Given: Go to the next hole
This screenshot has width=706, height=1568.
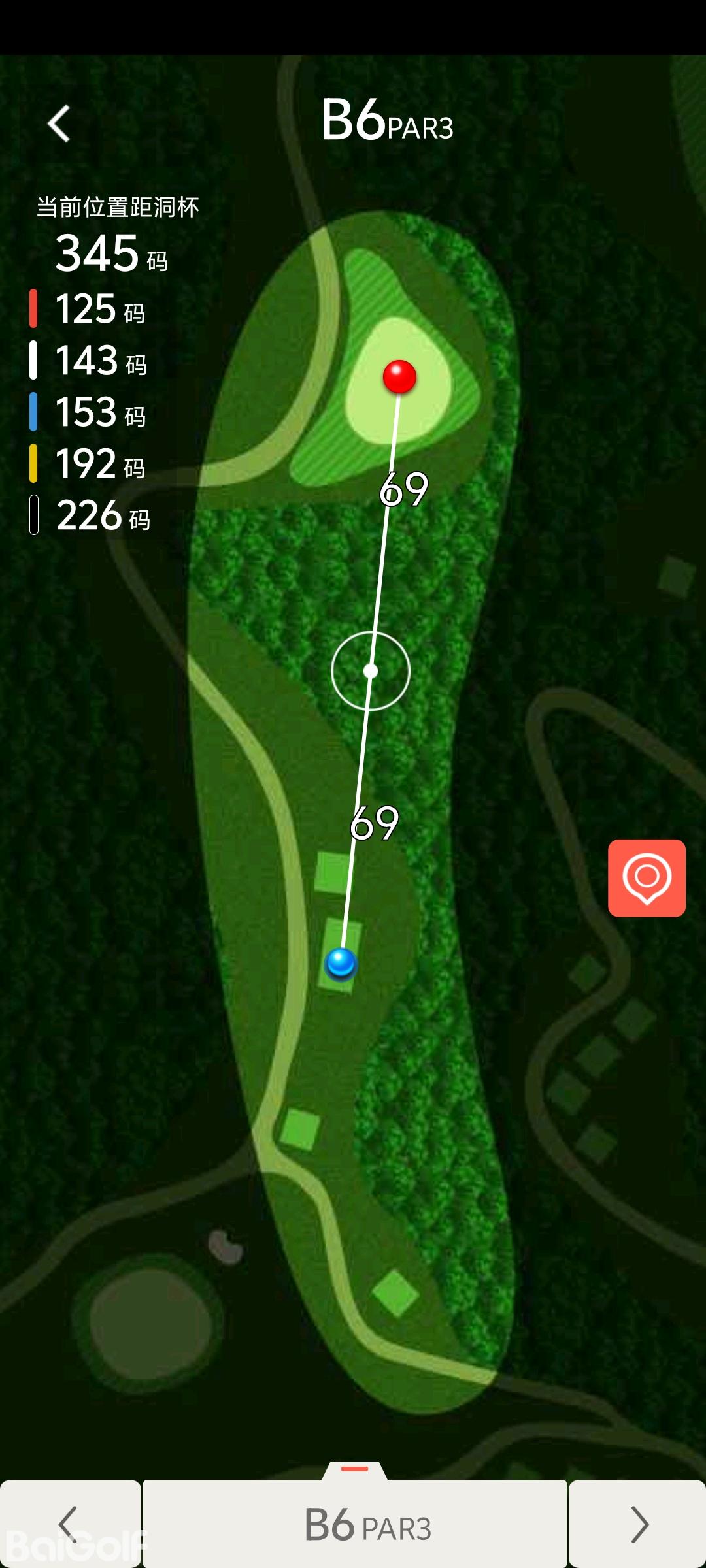Looking at the screenshot, I should point(638,1524).
